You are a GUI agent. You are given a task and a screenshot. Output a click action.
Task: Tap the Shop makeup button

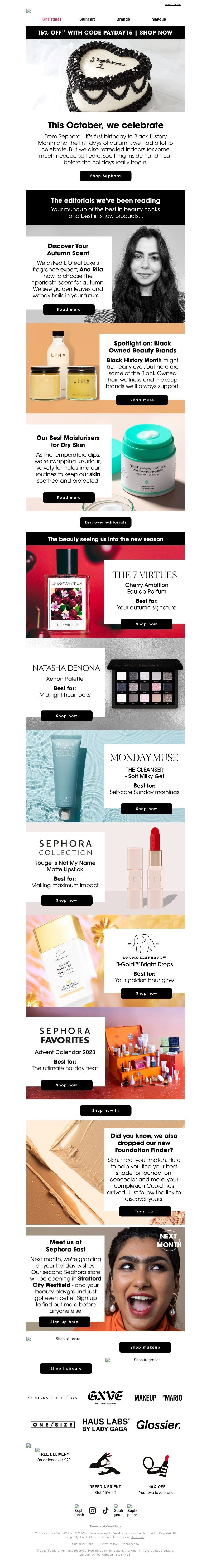pos(145,1347)
